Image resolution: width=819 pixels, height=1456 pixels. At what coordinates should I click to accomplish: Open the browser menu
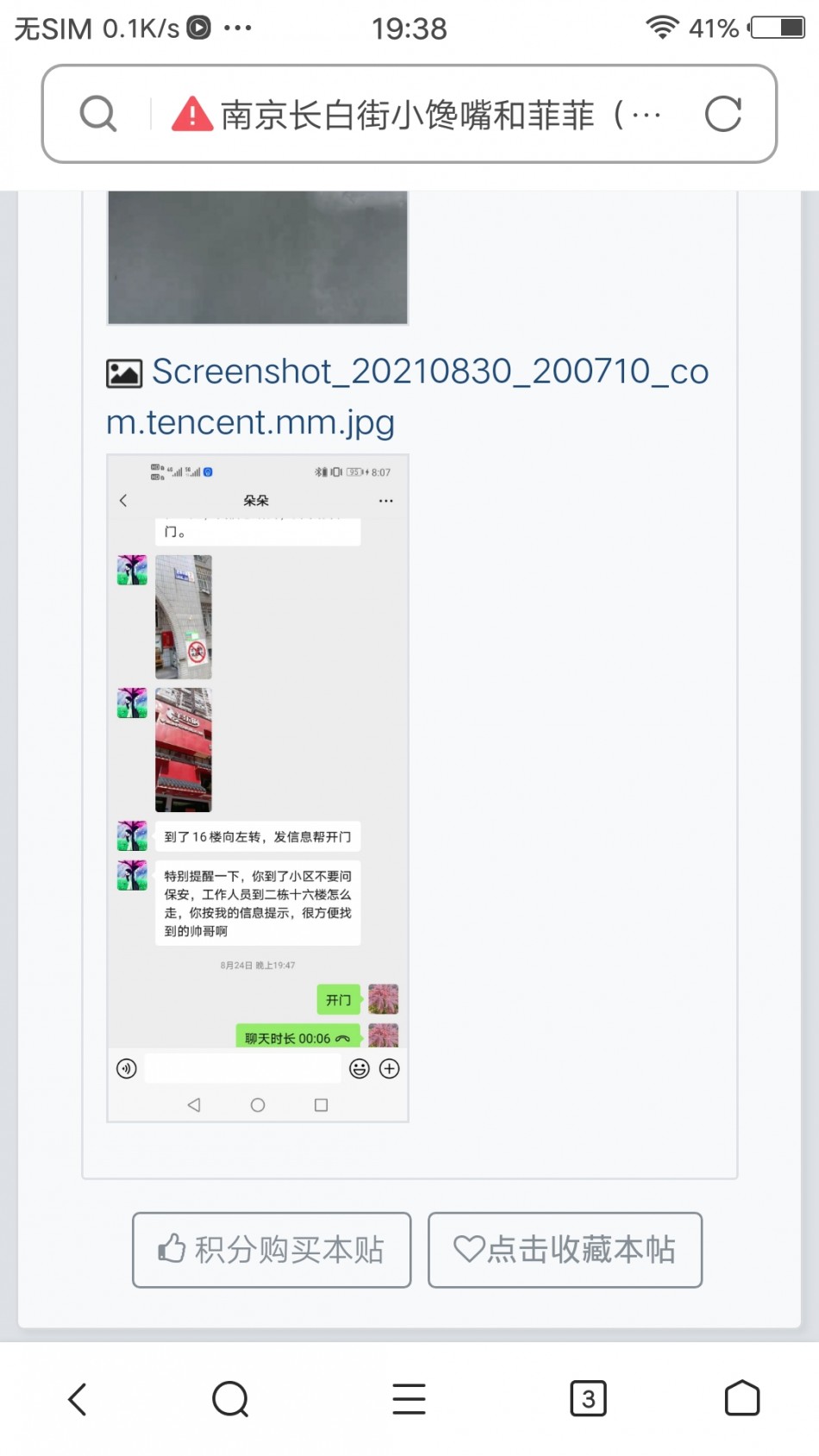[409, 1398]
